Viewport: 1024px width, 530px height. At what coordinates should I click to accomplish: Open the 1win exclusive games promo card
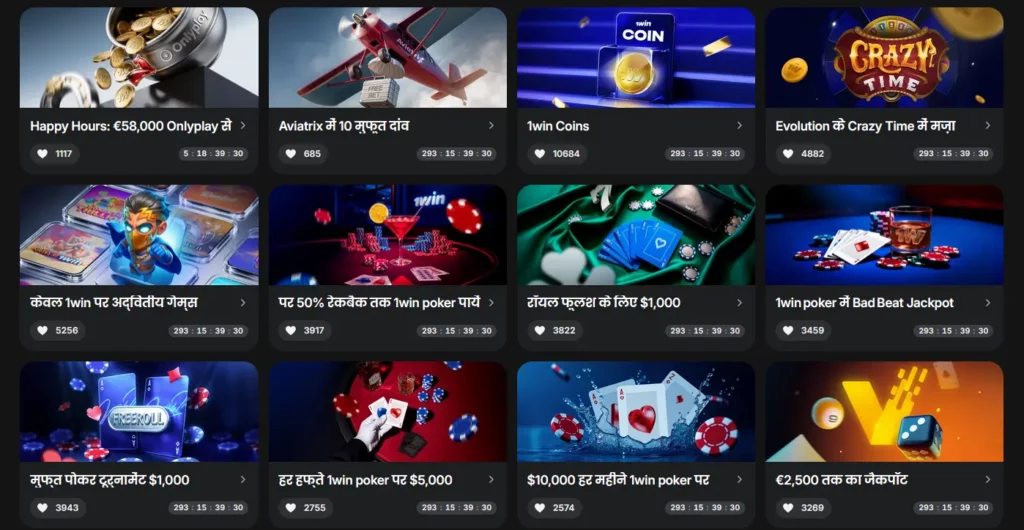coord(138,302)
